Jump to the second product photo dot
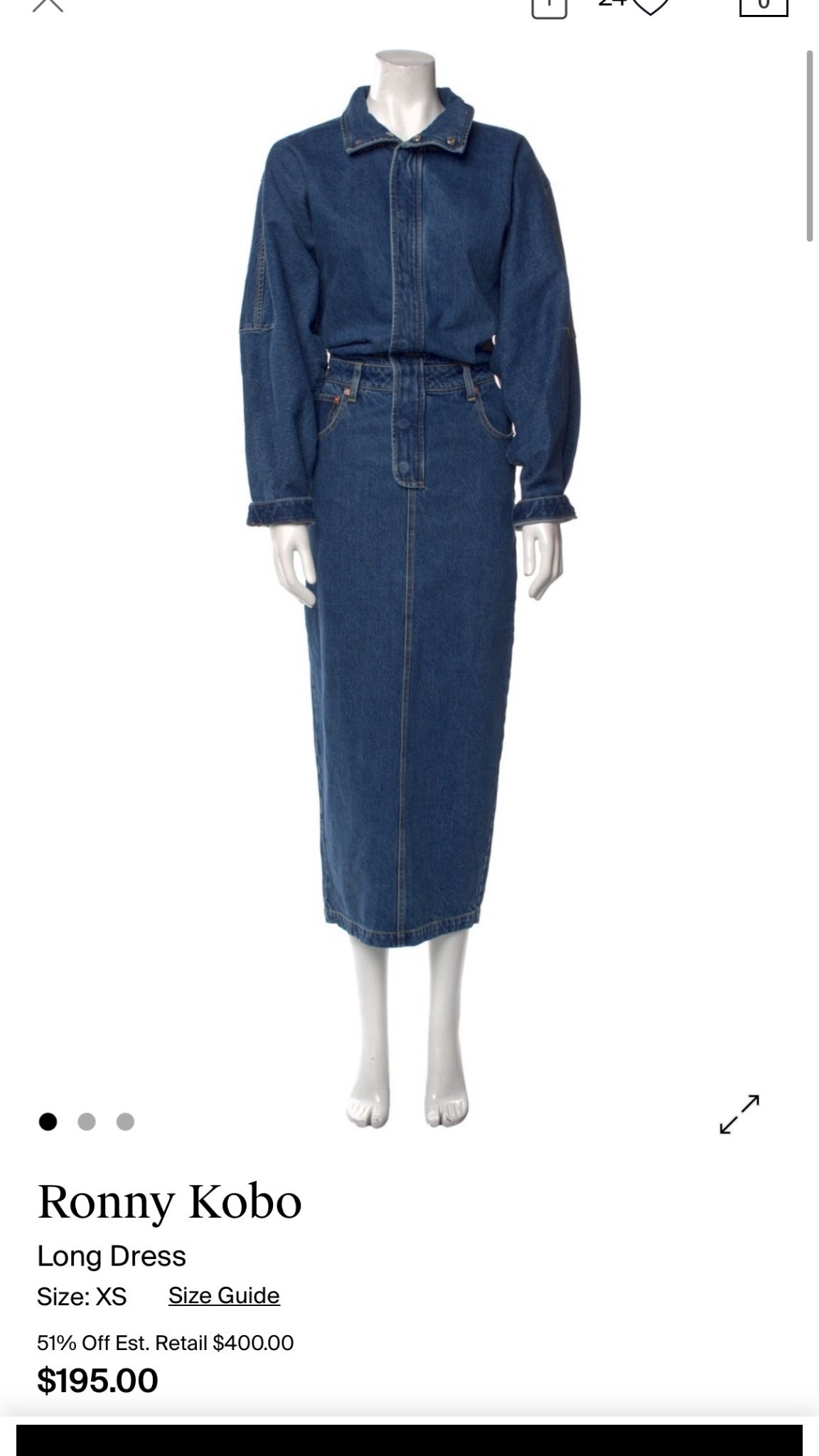The image size is (819, 1456). (x=87, y=1122)
